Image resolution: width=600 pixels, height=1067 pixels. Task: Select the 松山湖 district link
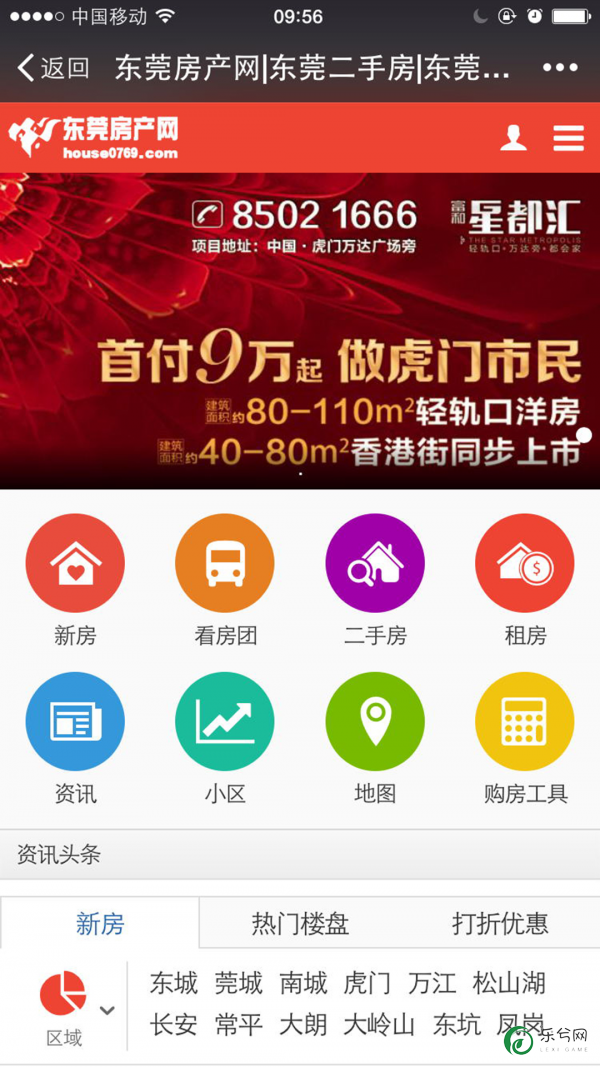(x=509, y=983)
